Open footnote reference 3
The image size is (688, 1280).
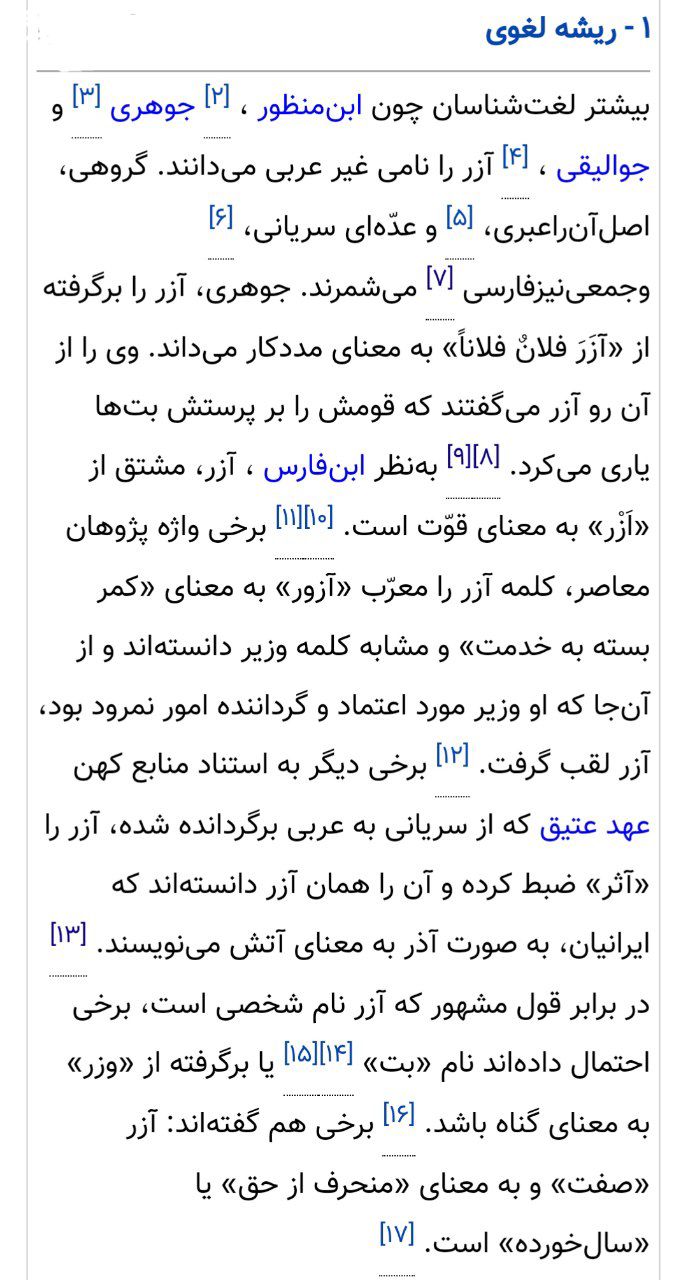coord(85,97)
